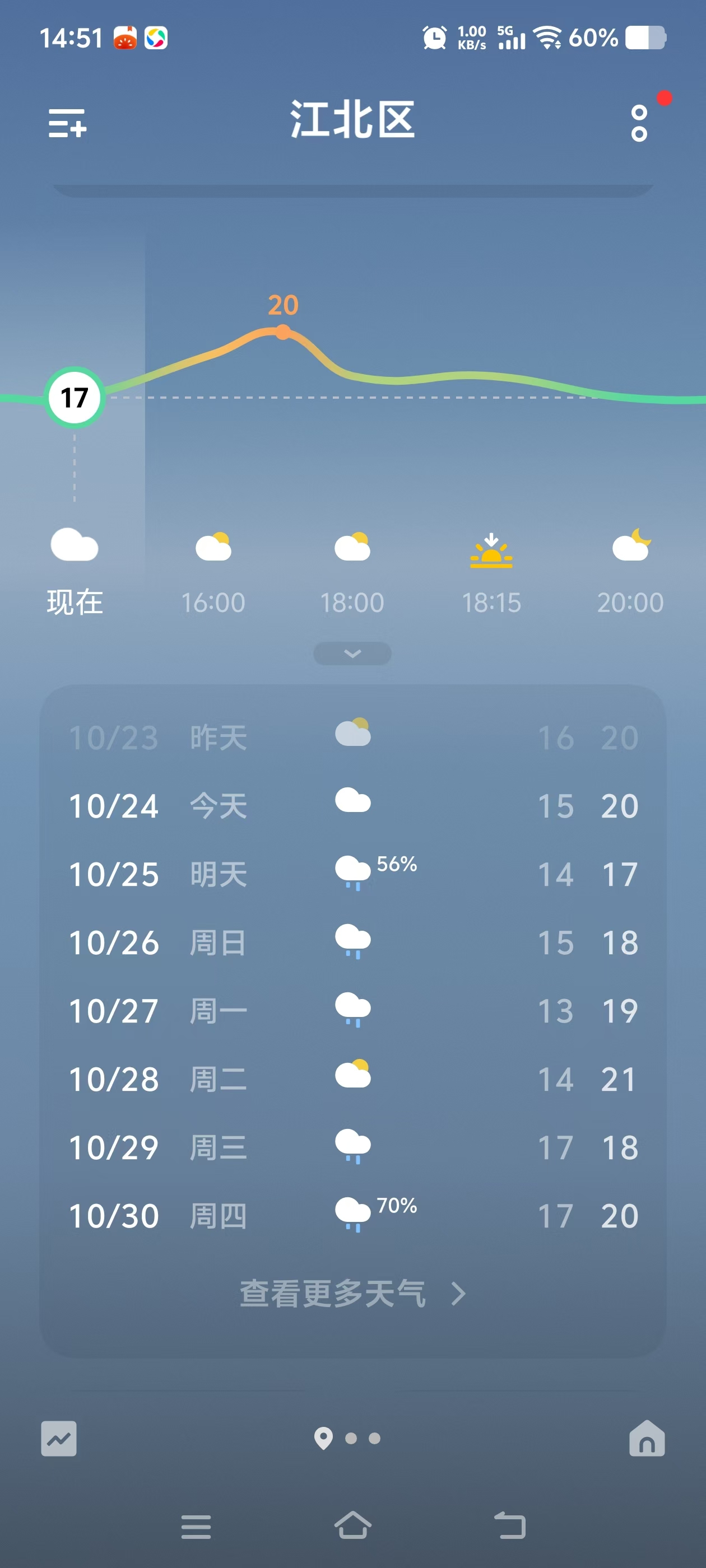The width and height of the screenshot is (706, 1568).
Task: Open the city list manager icon
Action: pyautogui.click(x=67, y=123)
